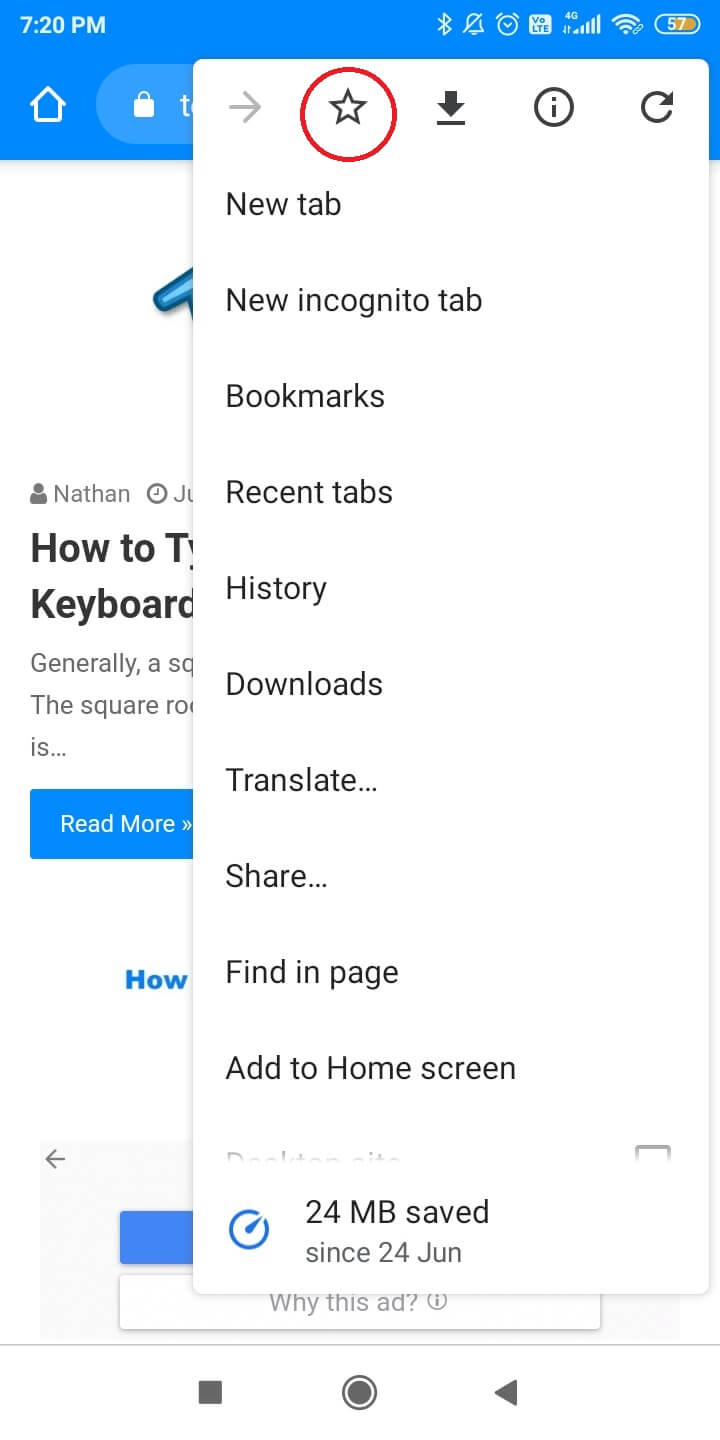Screen dimensions: 720x1440
Task: Bookmark this page with the star icon
Action: coord(347,107)
